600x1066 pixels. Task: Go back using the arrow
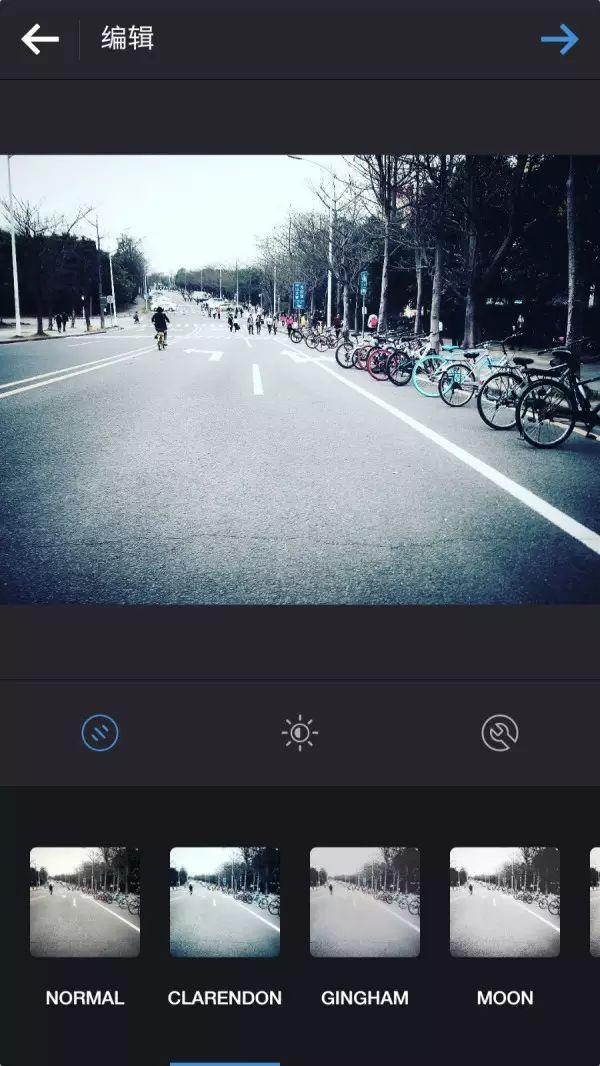click(40, 40)
